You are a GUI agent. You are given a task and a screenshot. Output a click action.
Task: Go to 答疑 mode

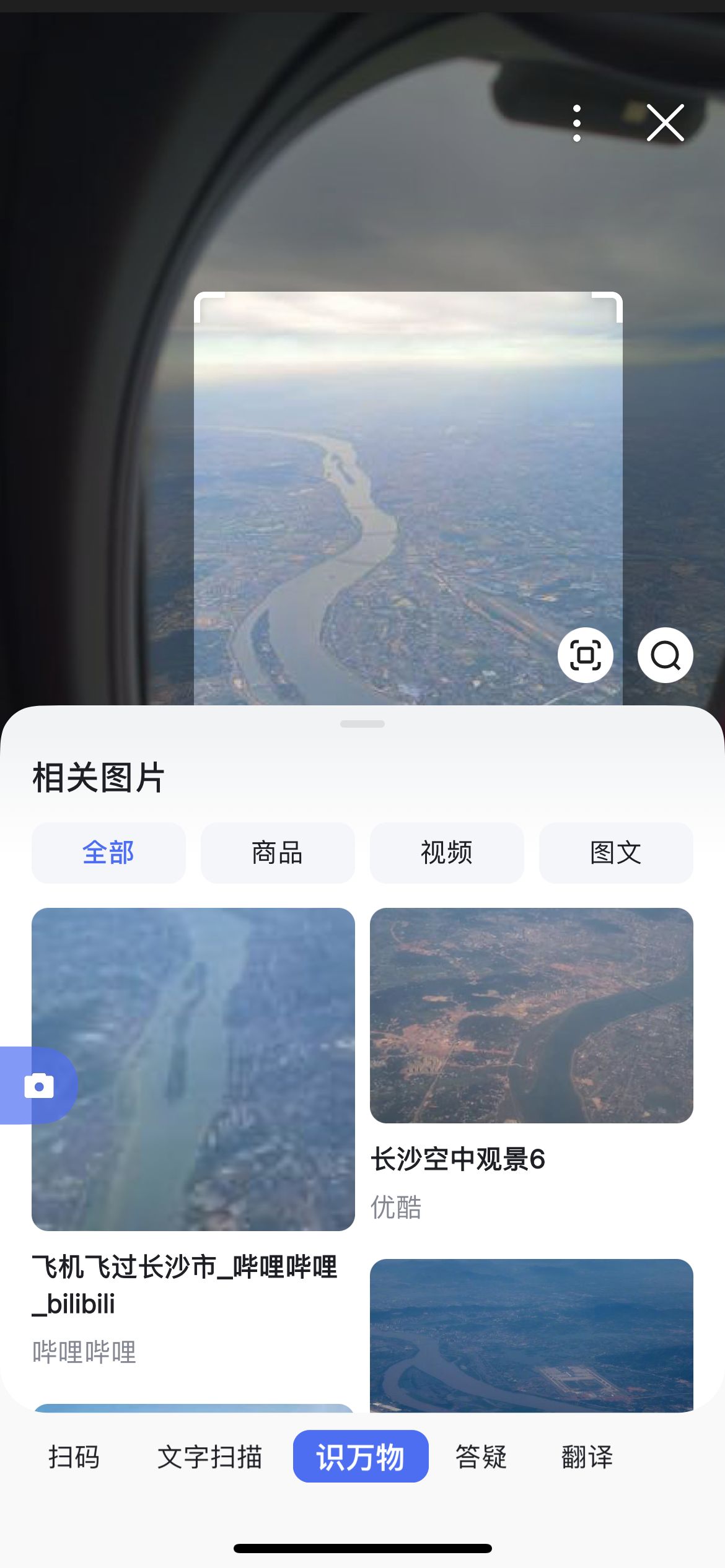481,1457
